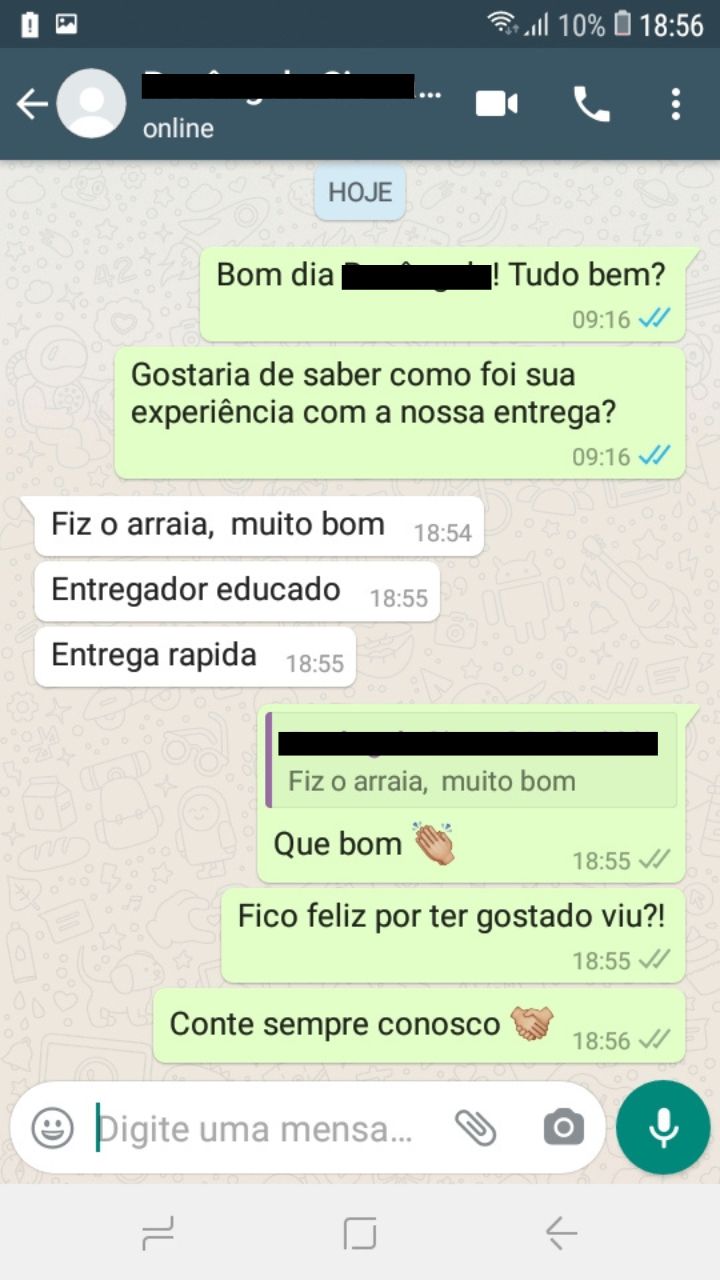This screenshot has width=720, height=1280.
Task: Tap the voice message microphone button
Action: pyautogui.click(x=663, y=1127)
